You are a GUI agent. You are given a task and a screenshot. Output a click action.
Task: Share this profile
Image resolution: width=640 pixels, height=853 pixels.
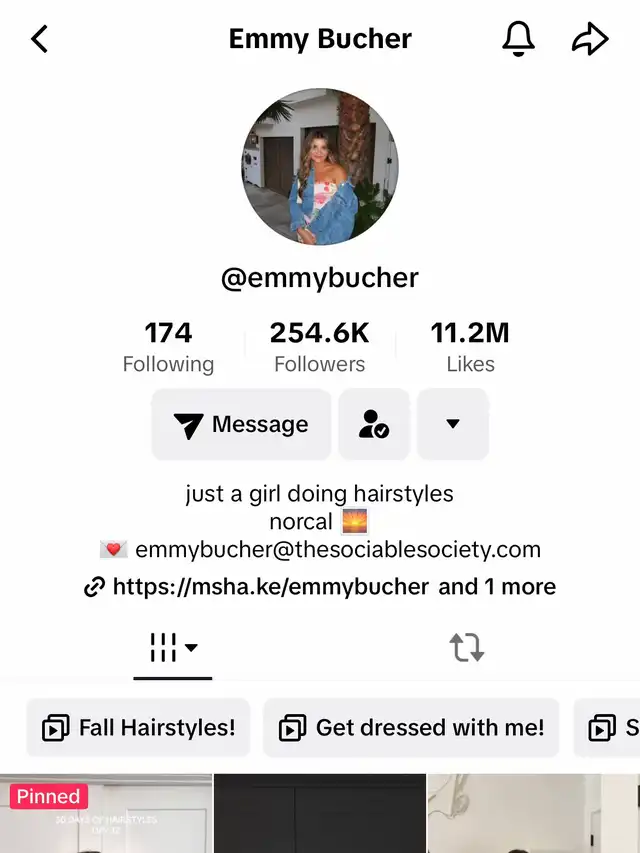[x=590, y=39]
